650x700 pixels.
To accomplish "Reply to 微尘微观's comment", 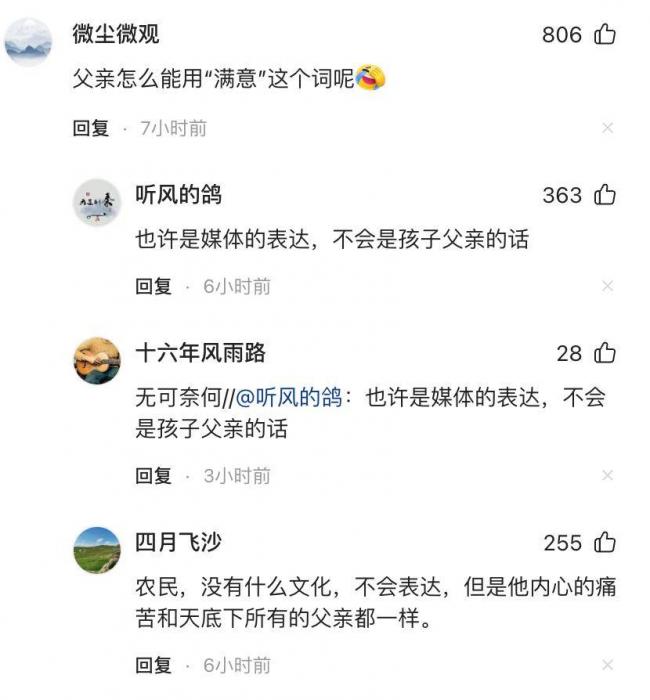I will 90,128.
